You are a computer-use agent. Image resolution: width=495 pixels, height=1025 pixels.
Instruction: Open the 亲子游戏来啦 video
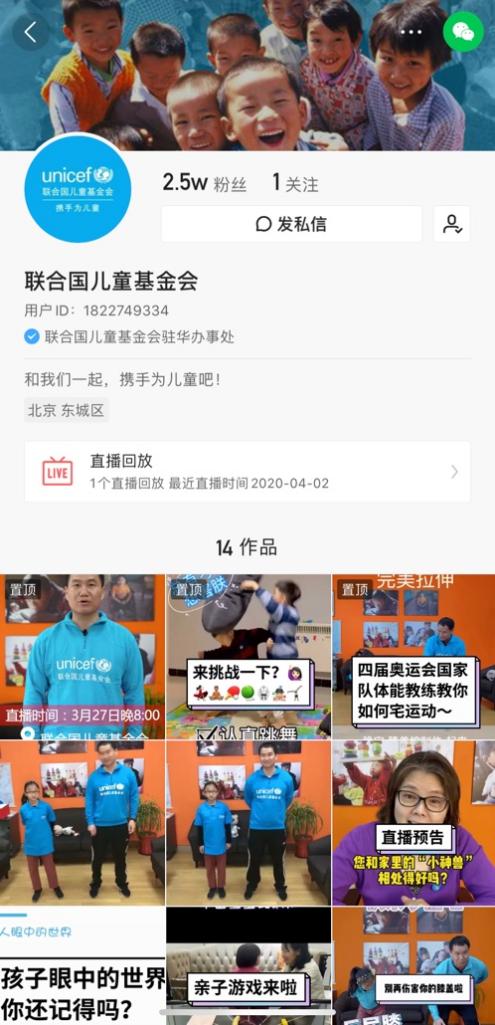tap(248, 966)
